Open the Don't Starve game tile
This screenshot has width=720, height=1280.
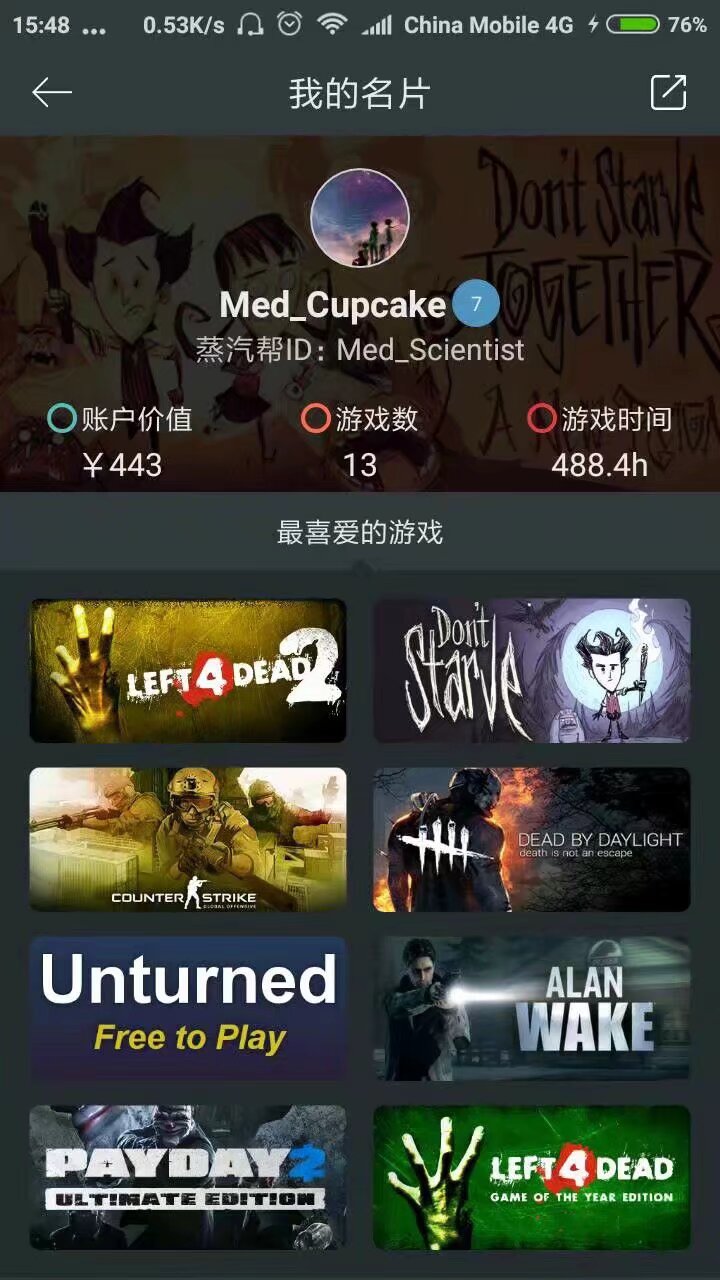point(532,670)
